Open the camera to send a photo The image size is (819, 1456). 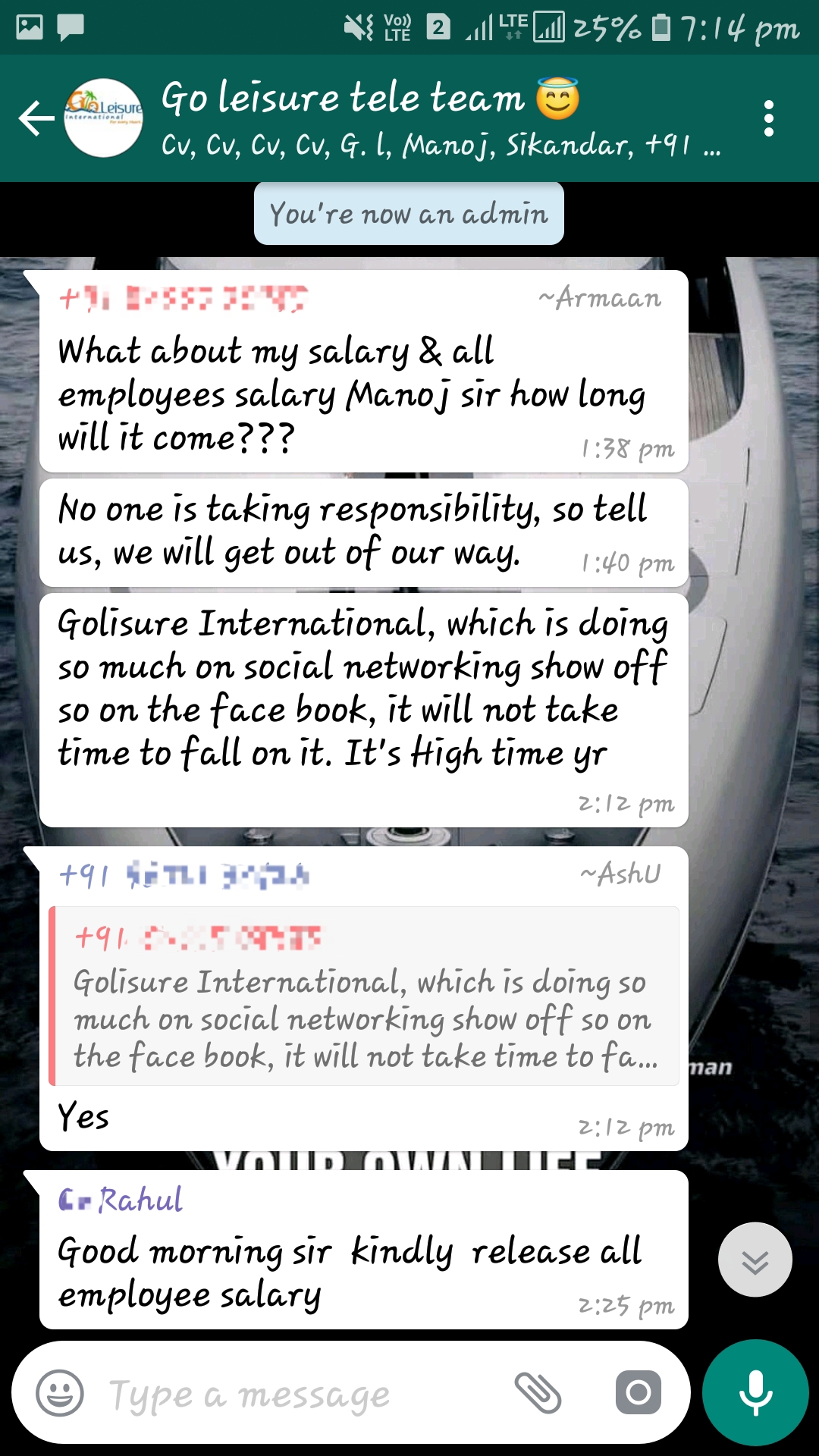click(638, 1393)
